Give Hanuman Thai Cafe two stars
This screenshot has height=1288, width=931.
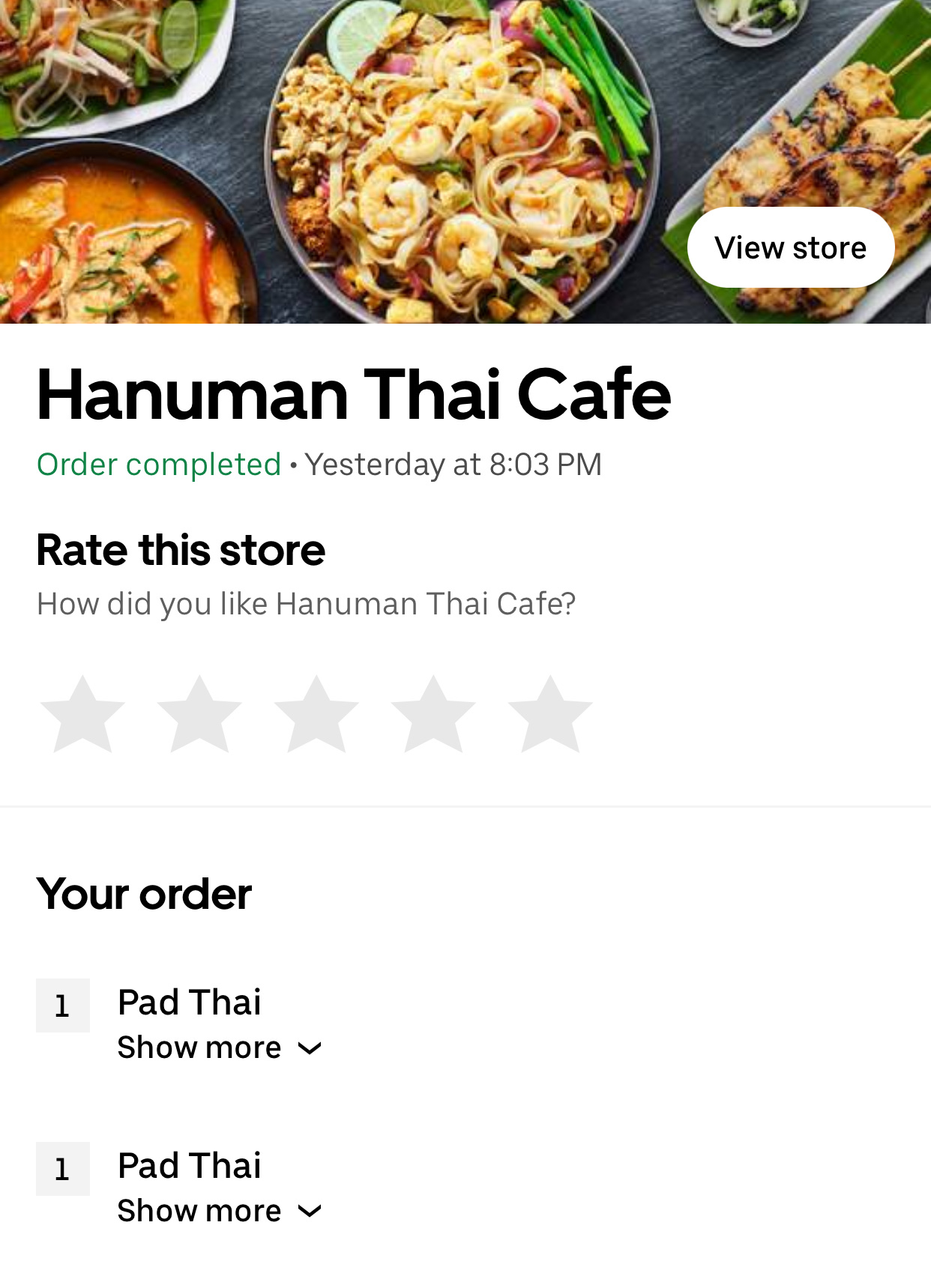199,716
